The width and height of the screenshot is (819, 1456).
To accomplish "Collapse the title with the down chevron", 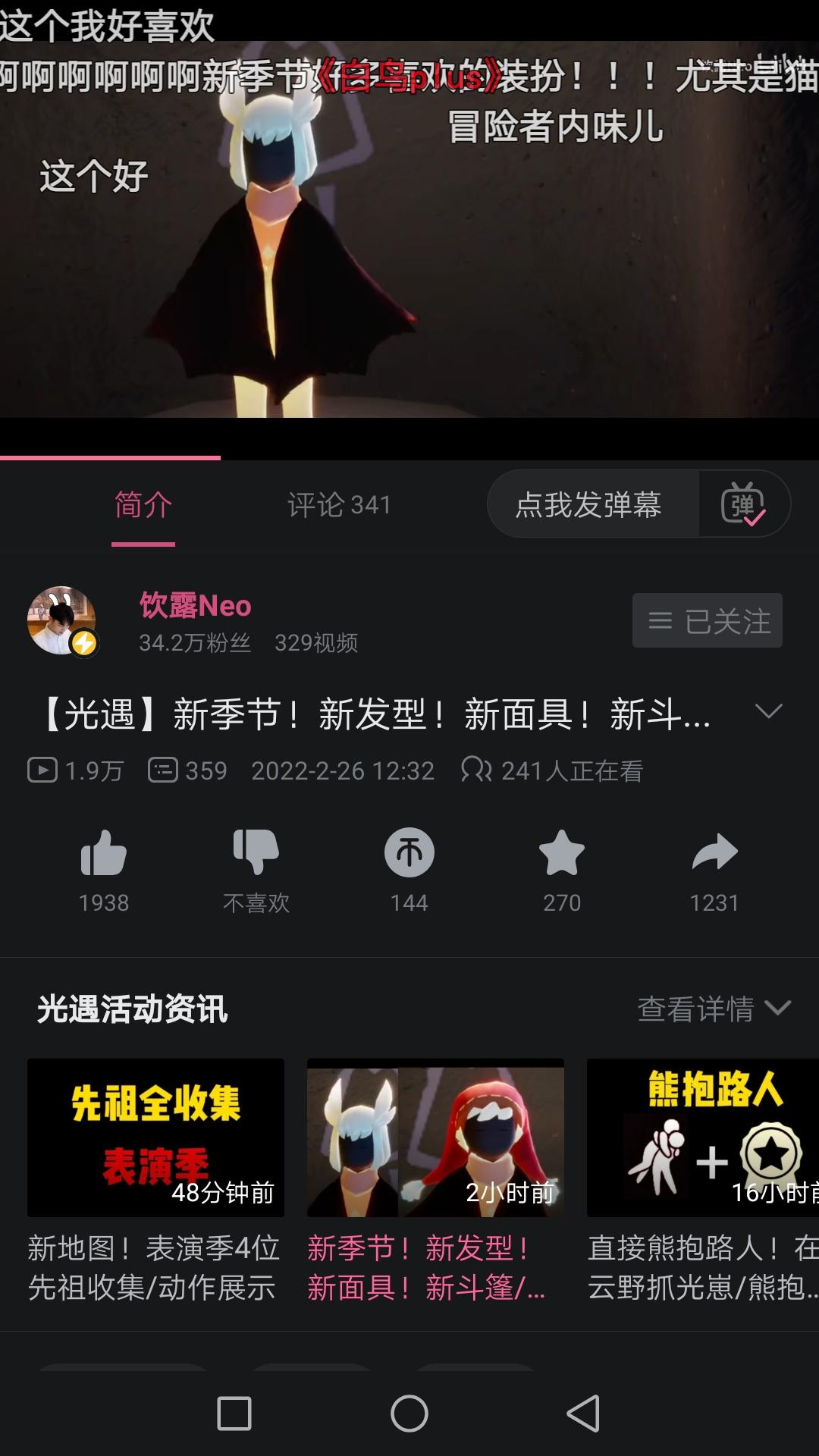I will coord(768,711).
